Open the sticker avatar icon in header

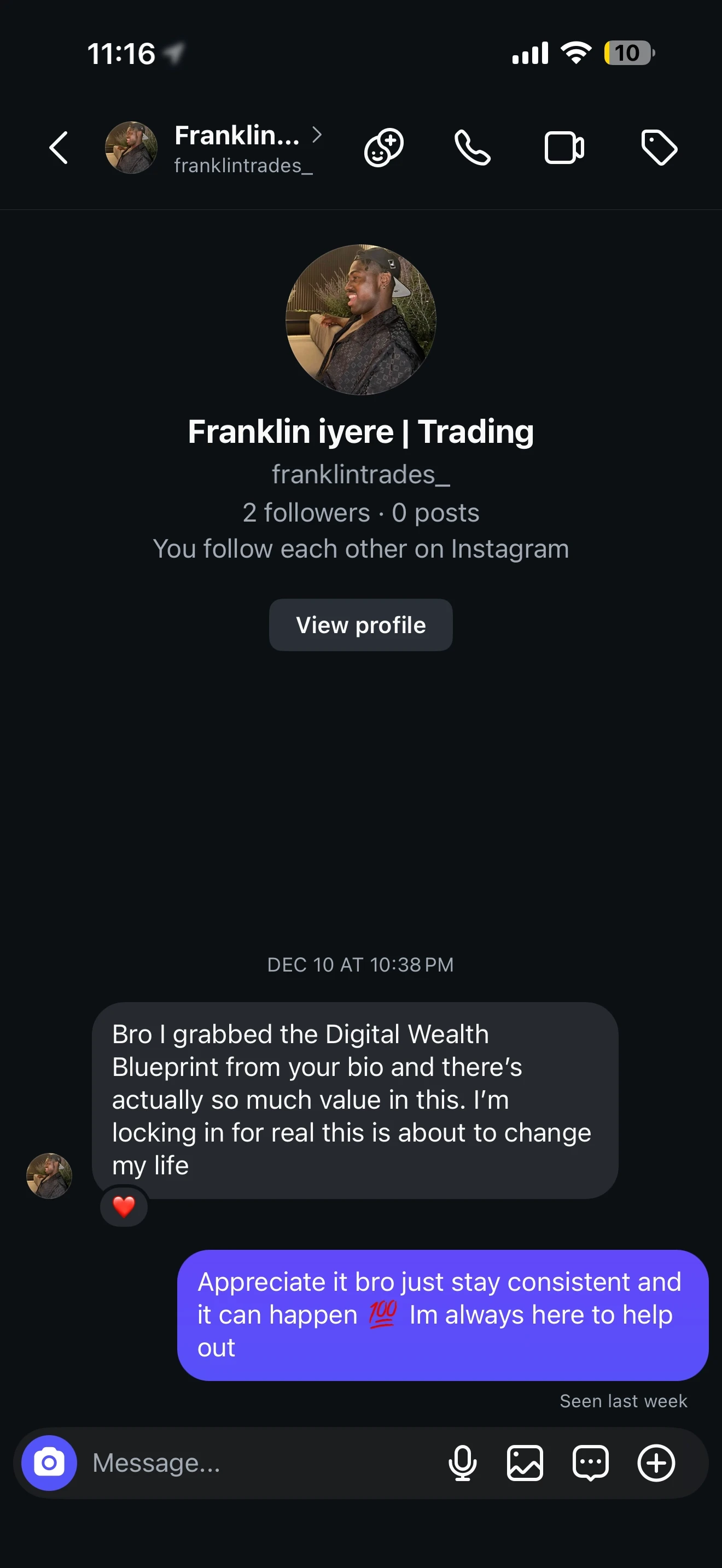[x=383, y=147]
